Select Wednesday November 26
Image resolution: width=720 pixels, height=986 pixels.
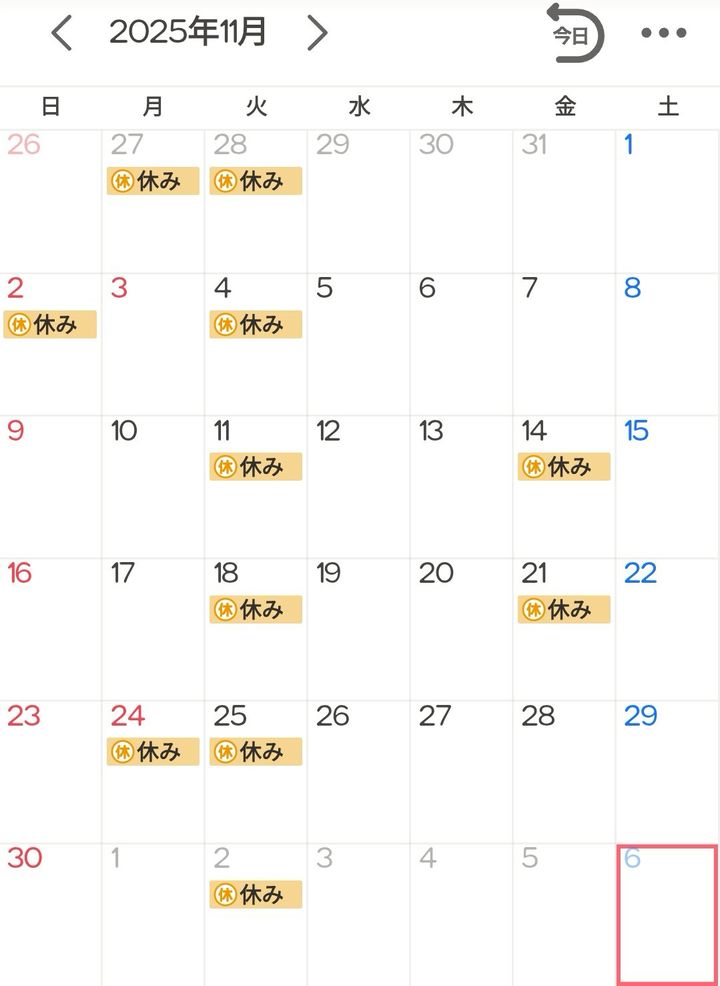point(358,770)
